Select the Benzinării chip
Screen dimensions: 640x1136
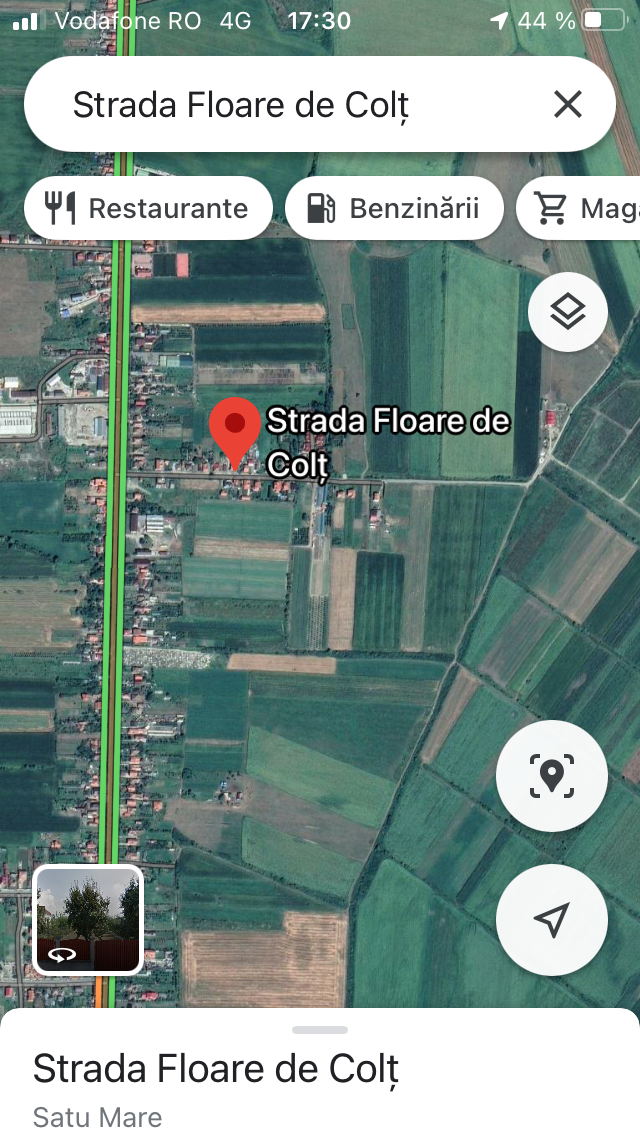click(x=394, y=209)
